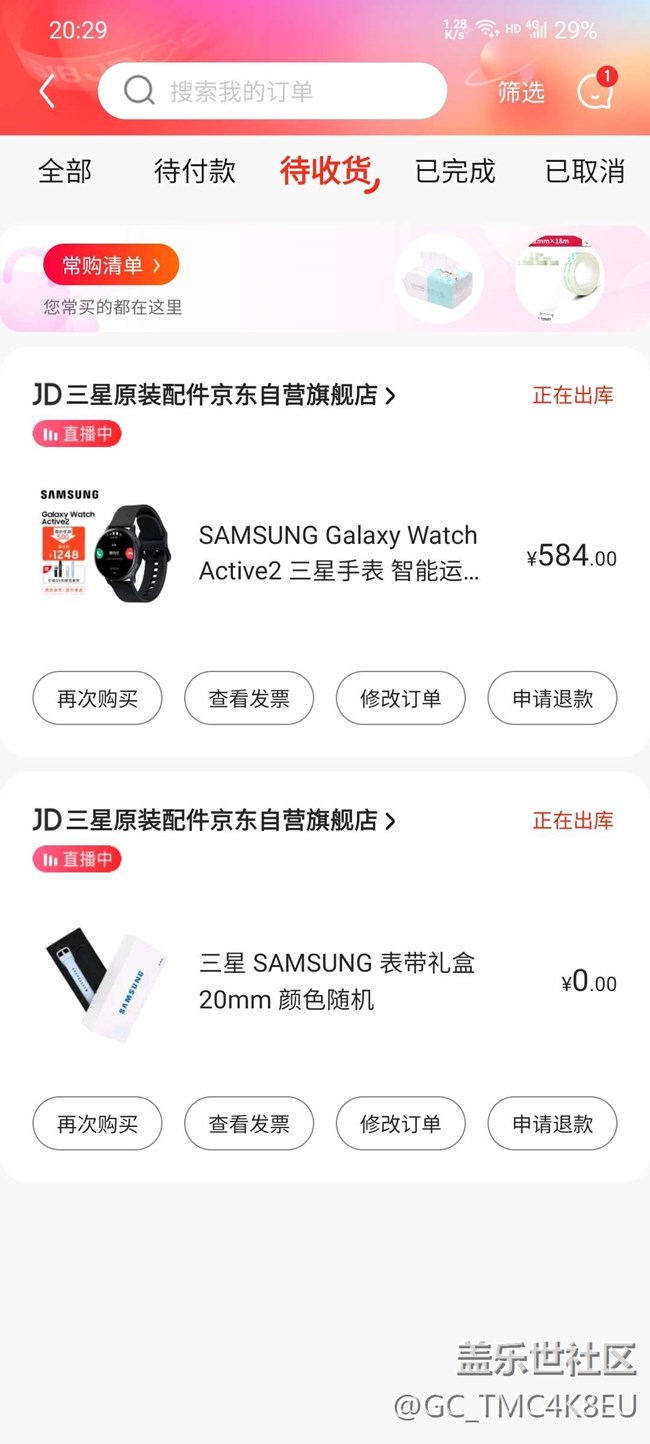Go back using the top-left arrow

coord(47,92)
